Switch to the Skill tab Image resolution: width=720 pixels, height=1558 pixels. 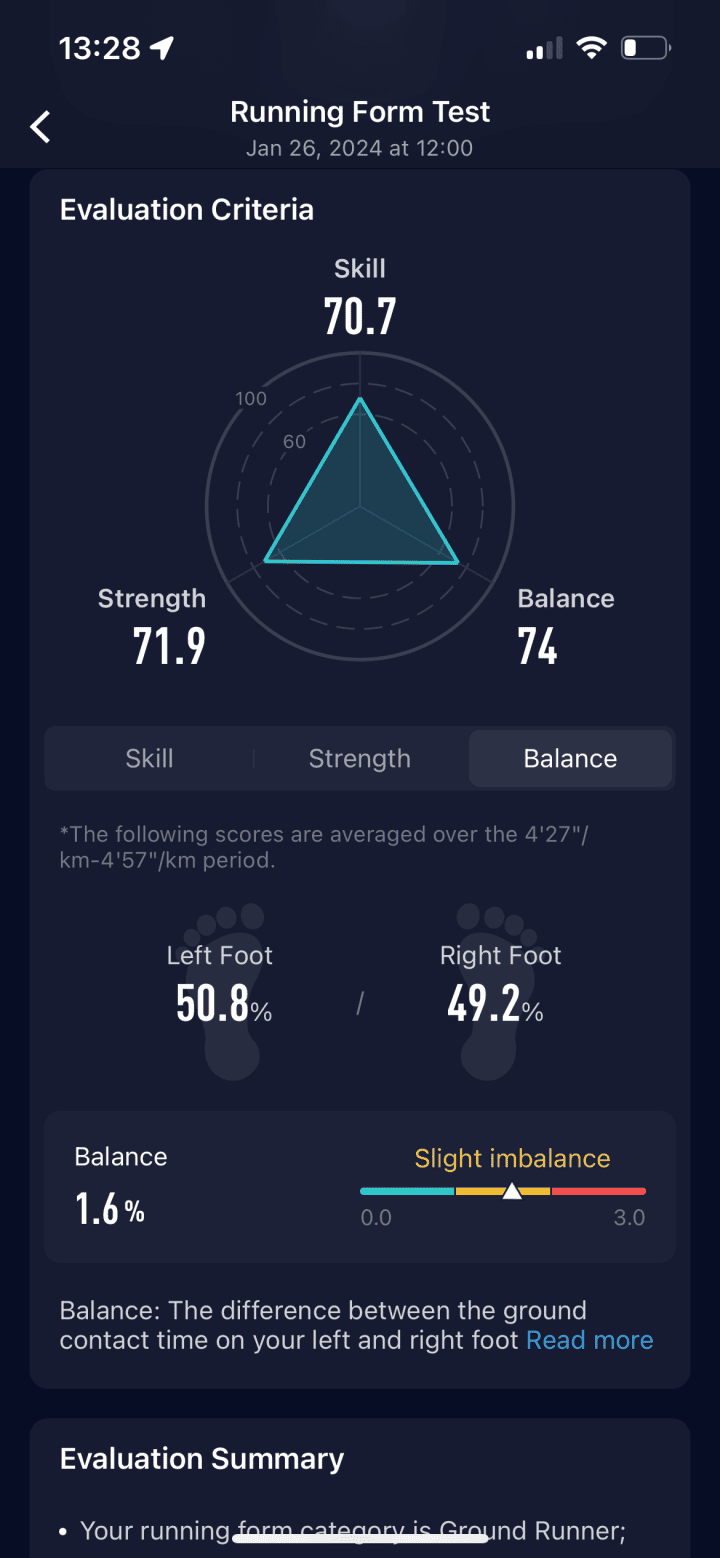coord(150,759)
